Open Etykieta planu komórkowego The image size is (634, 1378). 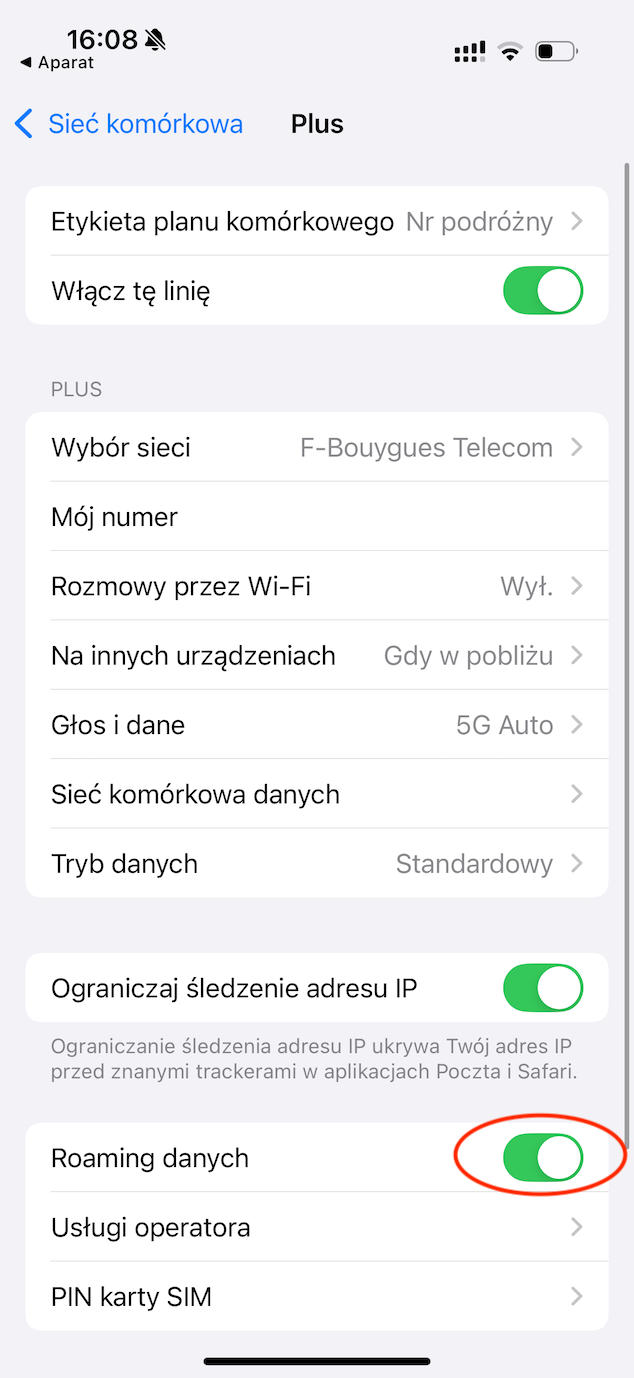tap(317, 221)
